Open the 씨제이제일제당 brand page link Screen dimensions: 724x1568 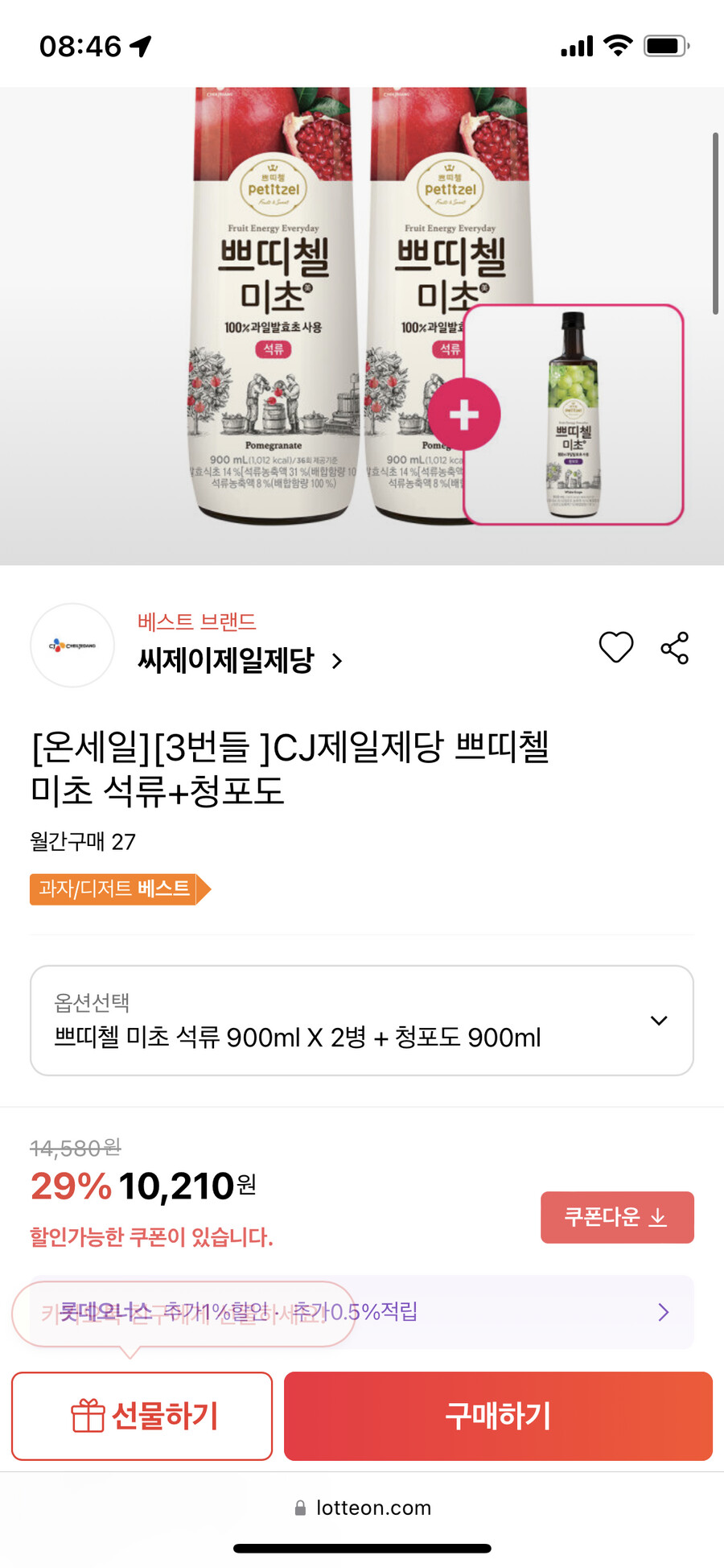click(x=228, y=661)
